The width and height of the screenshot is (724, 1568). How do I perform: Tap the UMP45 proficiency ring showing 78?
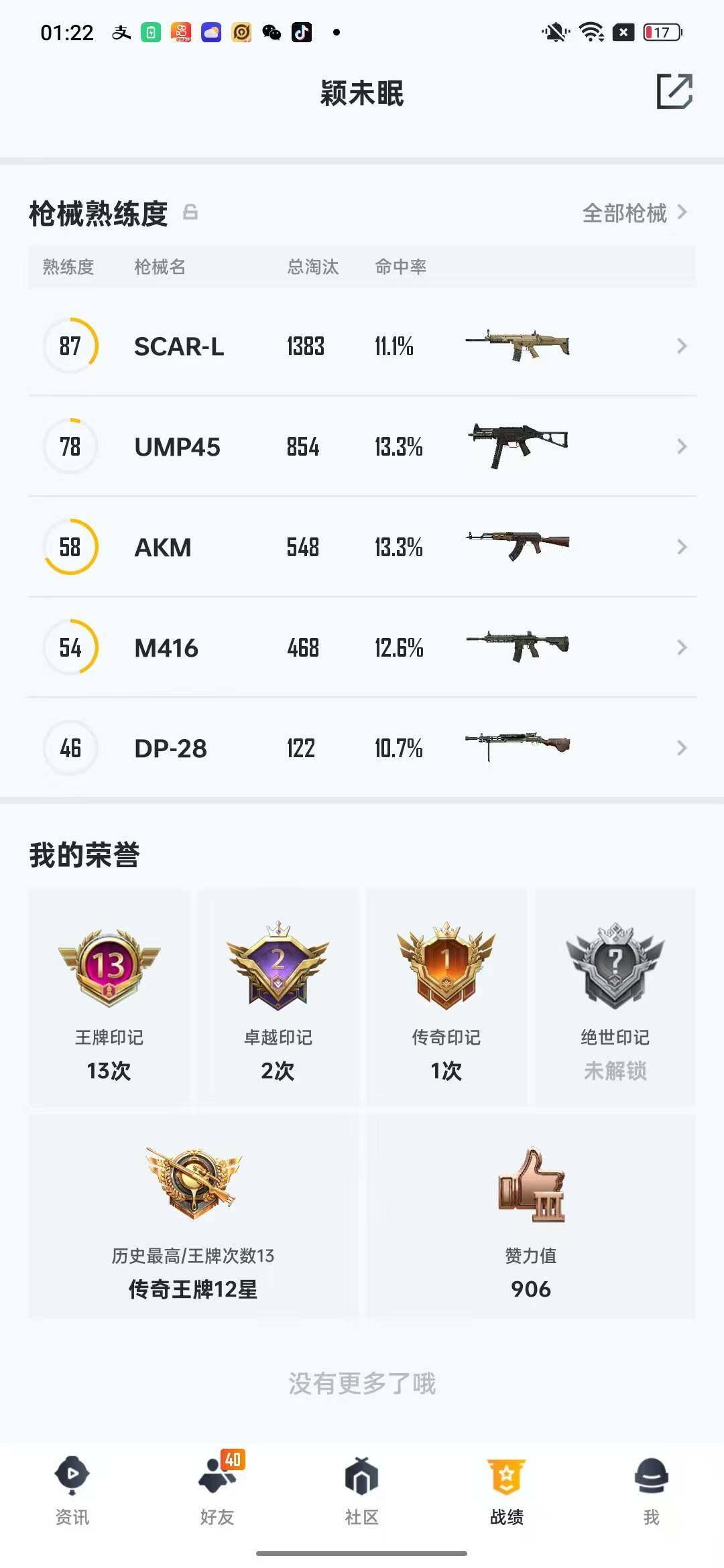pos(70,446)
